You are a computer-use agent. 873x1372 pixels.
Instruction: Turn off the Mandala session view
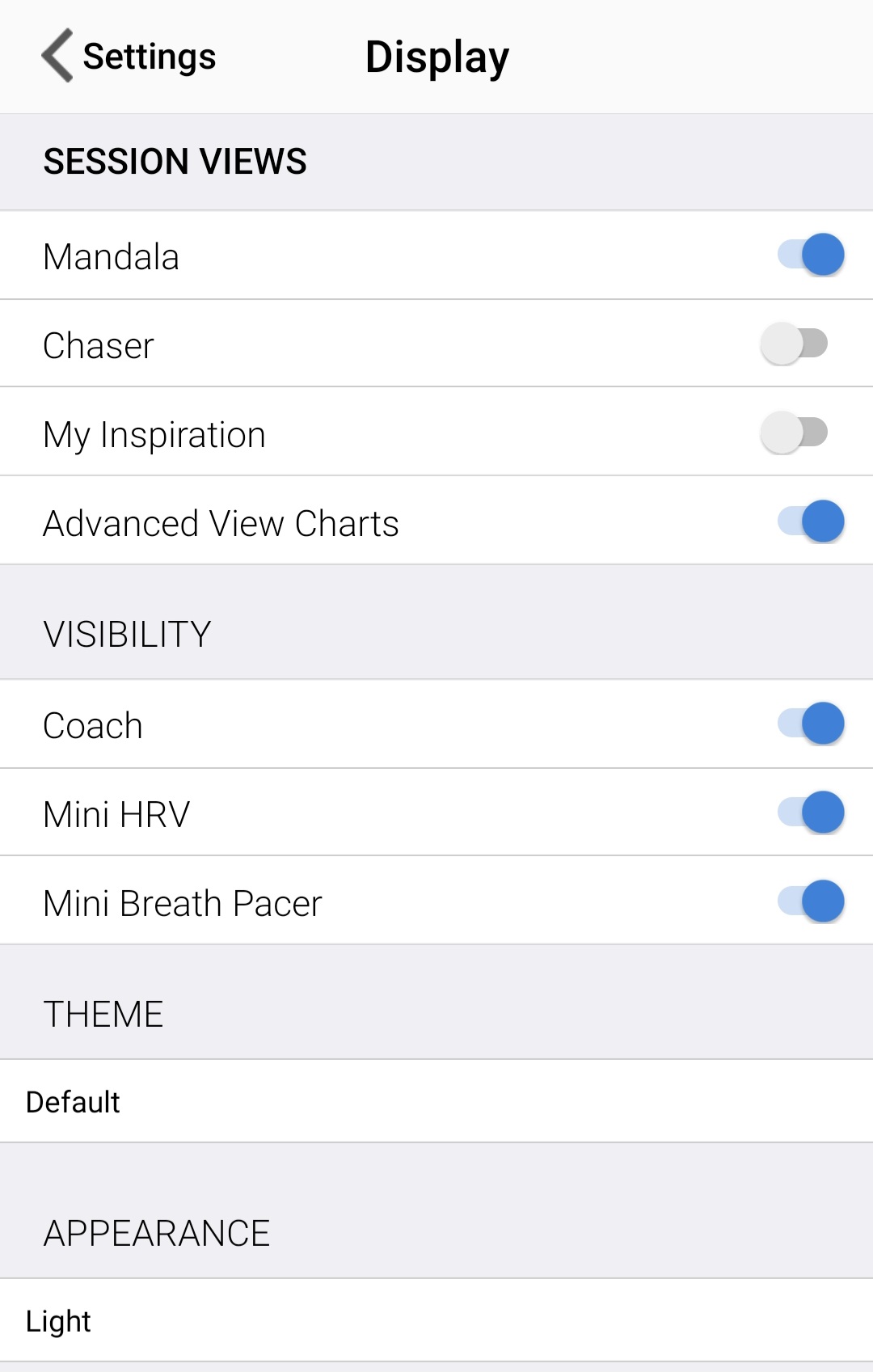tap(810, 255)
